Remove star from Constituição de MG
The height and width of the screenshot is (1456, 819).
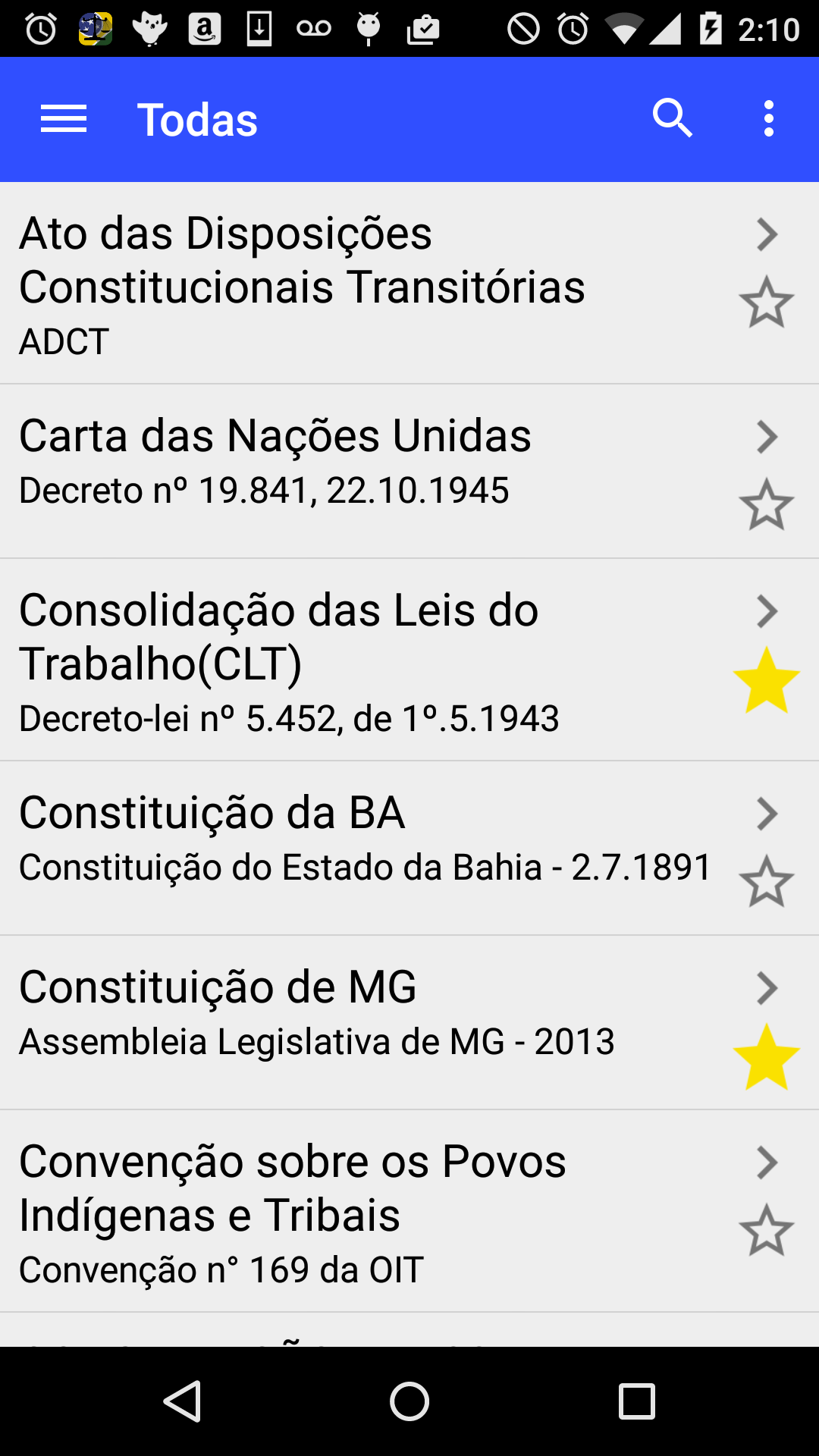point(766,1057)
